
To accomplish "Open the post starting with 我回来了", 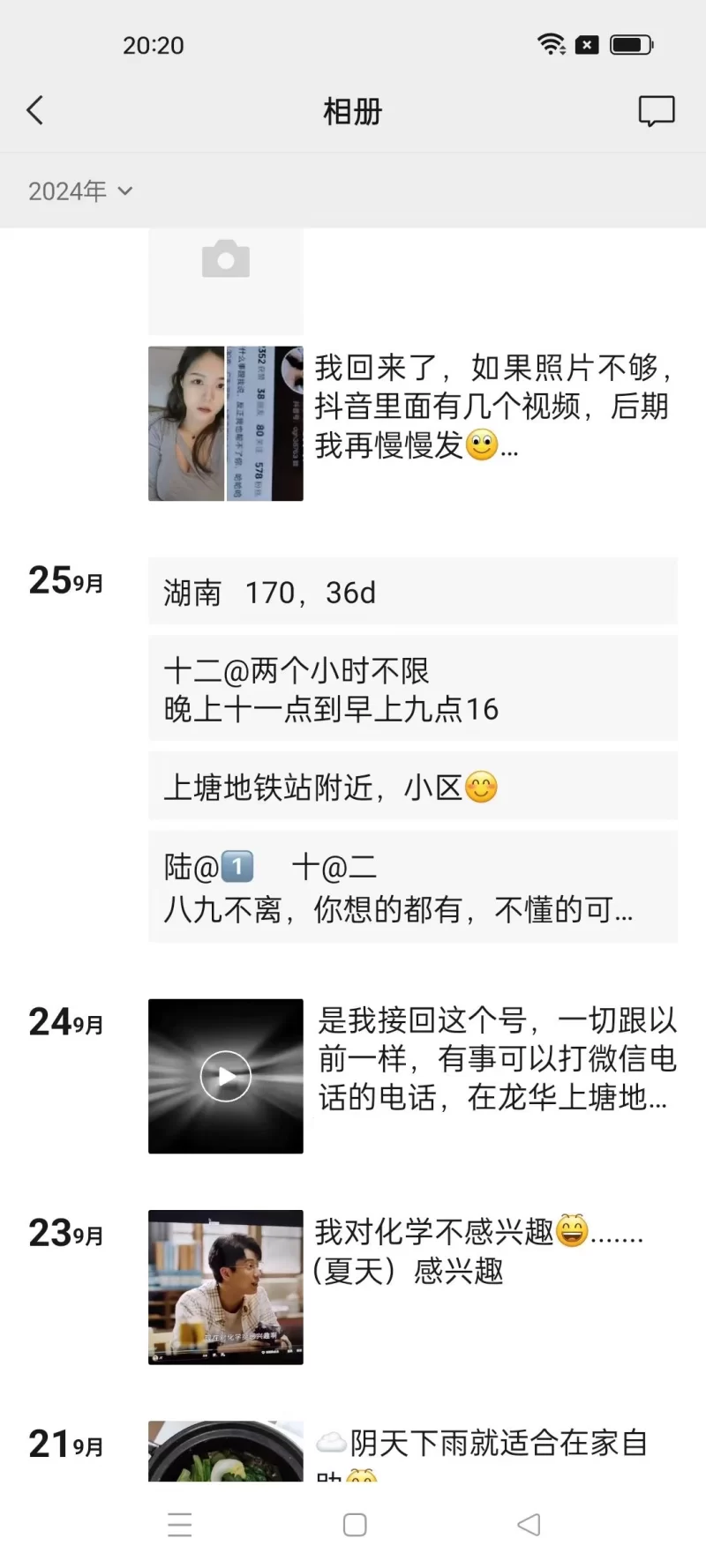I will [x=494, y=407].
